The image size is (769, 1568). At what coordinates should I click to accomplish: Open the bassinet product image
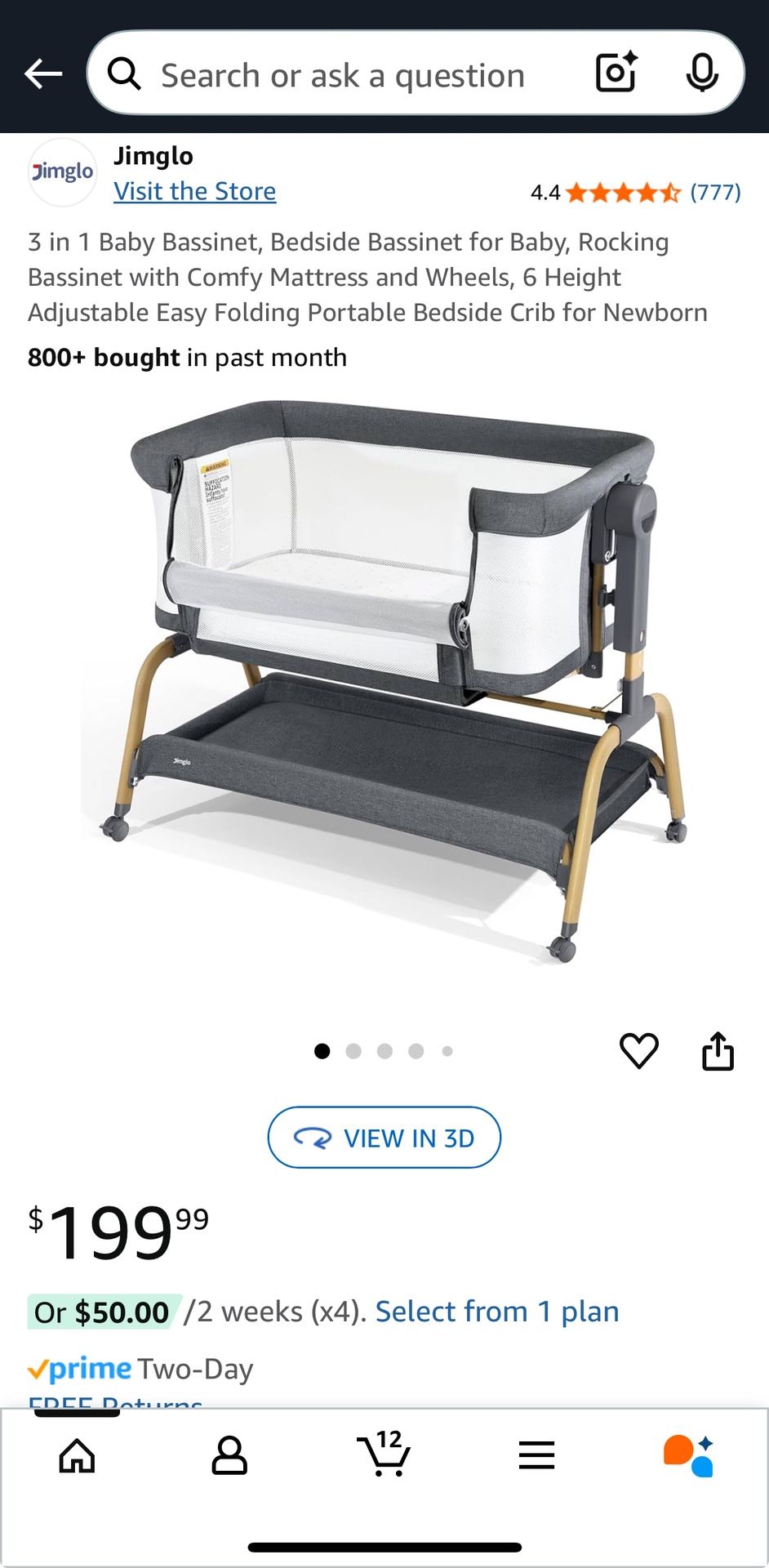(384, 686)
